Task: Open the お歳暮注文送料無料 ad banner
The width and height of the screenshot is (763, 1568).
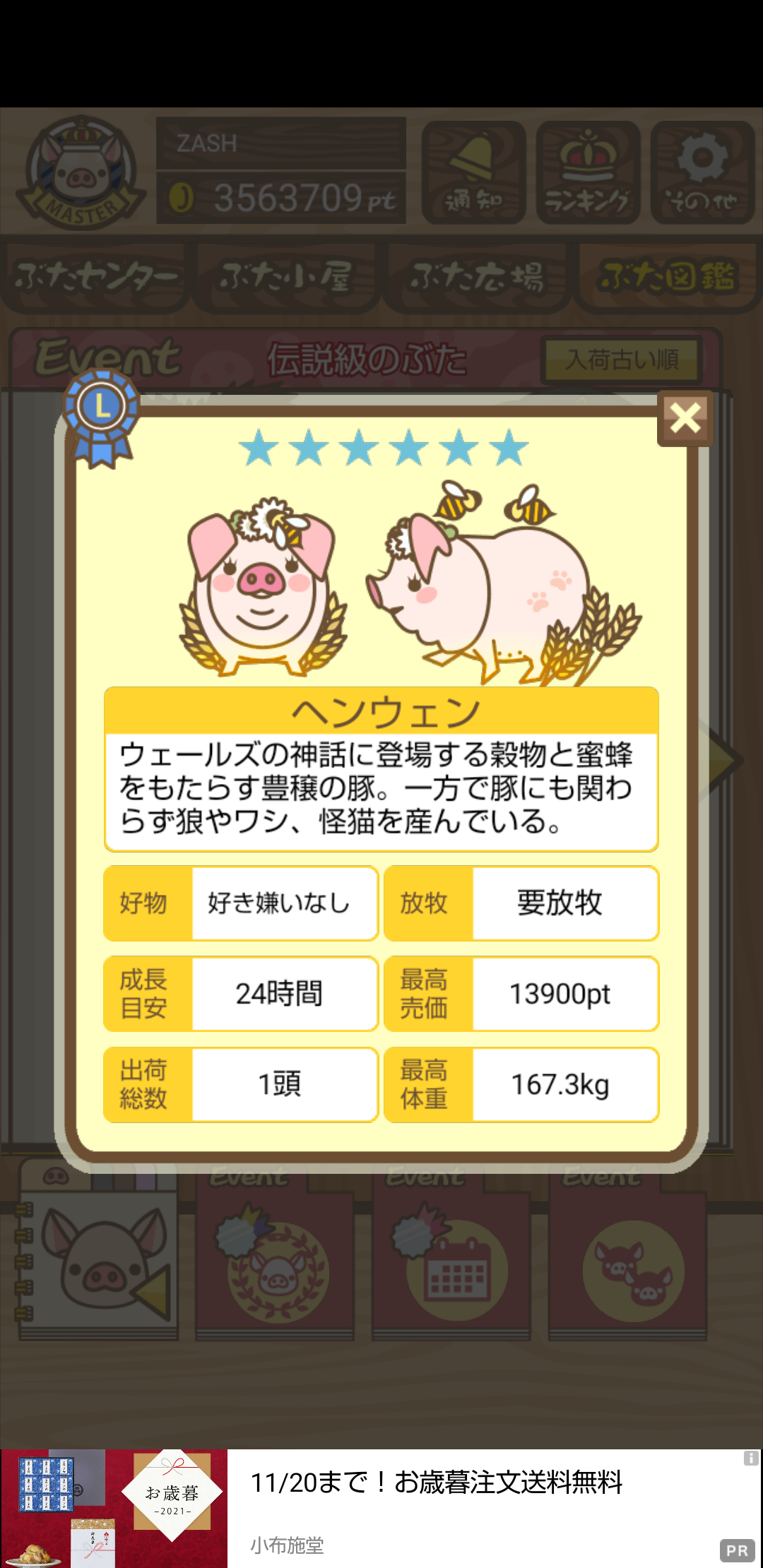Action: (381, 1508)
